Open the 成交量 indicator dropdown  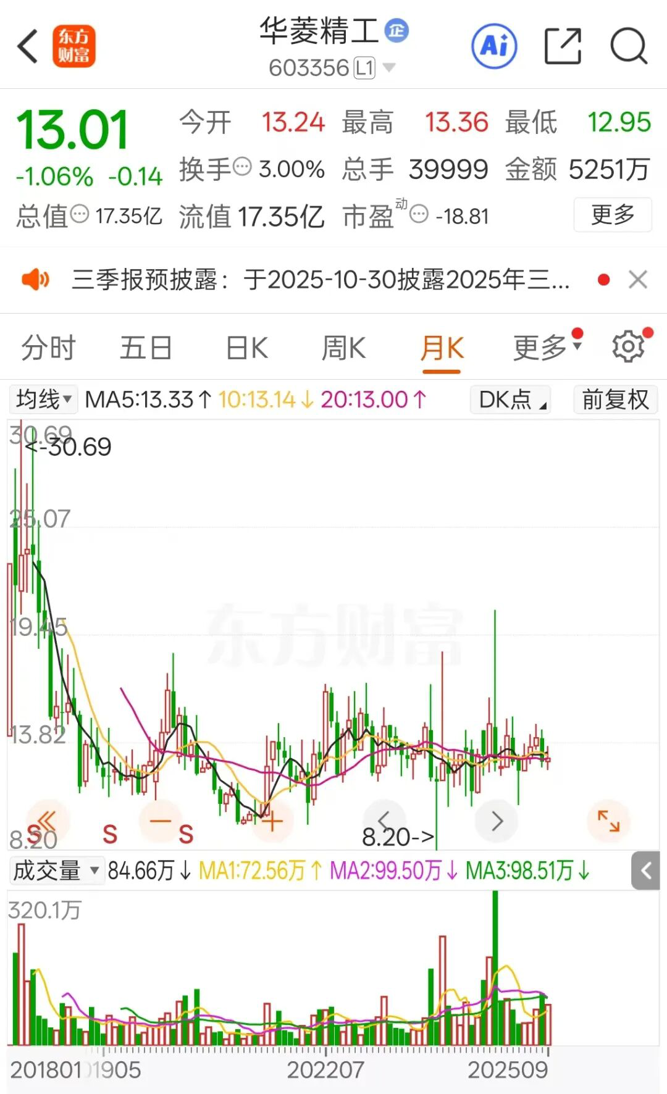pos(57,870)
